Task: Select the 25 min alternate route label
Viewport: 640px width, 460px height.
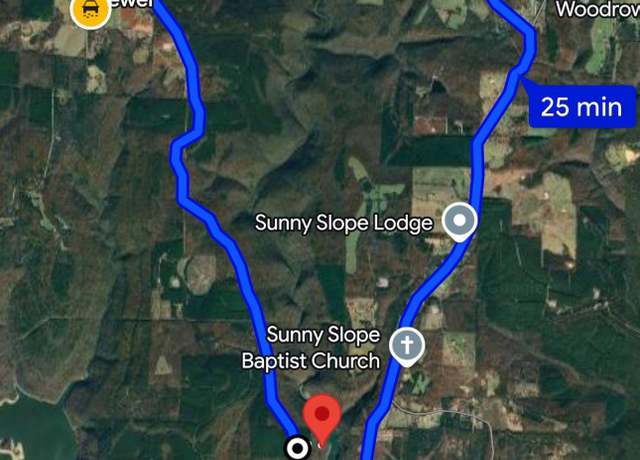Action: 581,107
